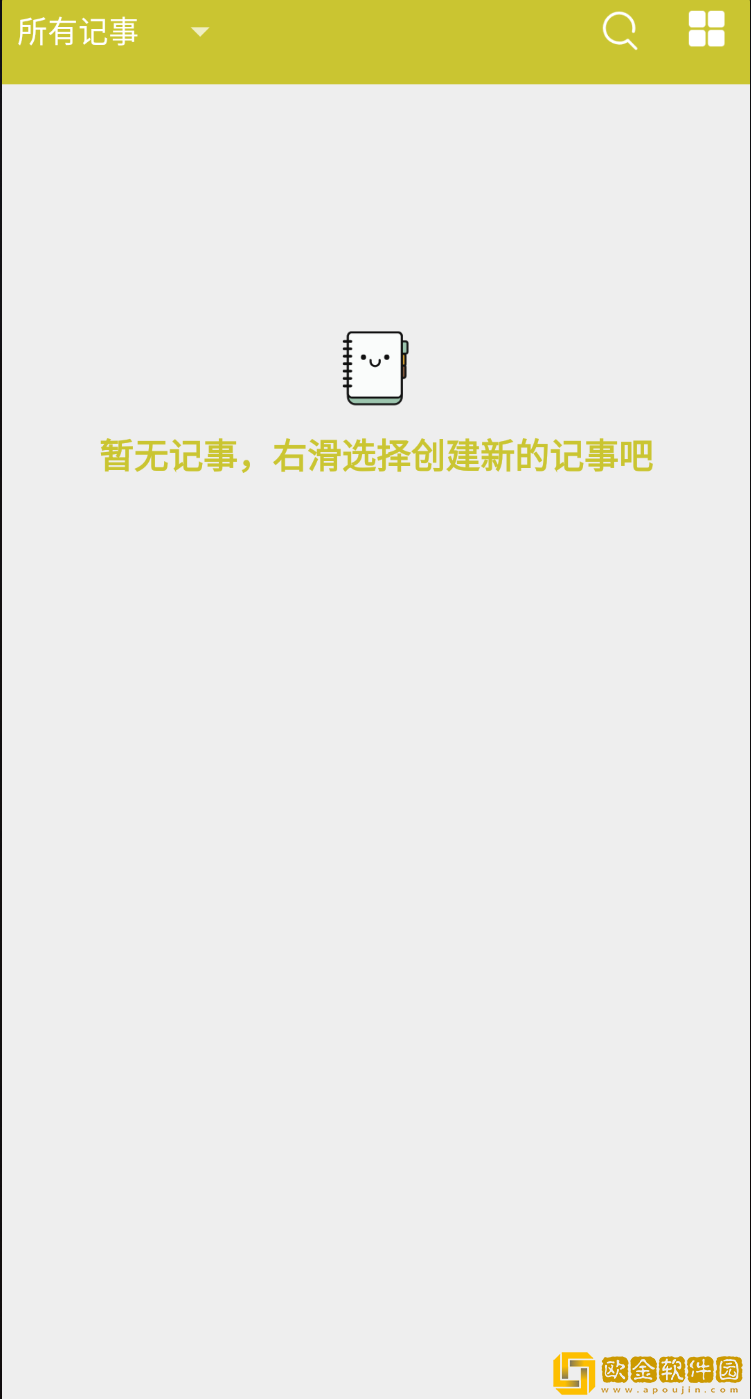
Task: Select the search icon in the top bar
Action: 620,30
